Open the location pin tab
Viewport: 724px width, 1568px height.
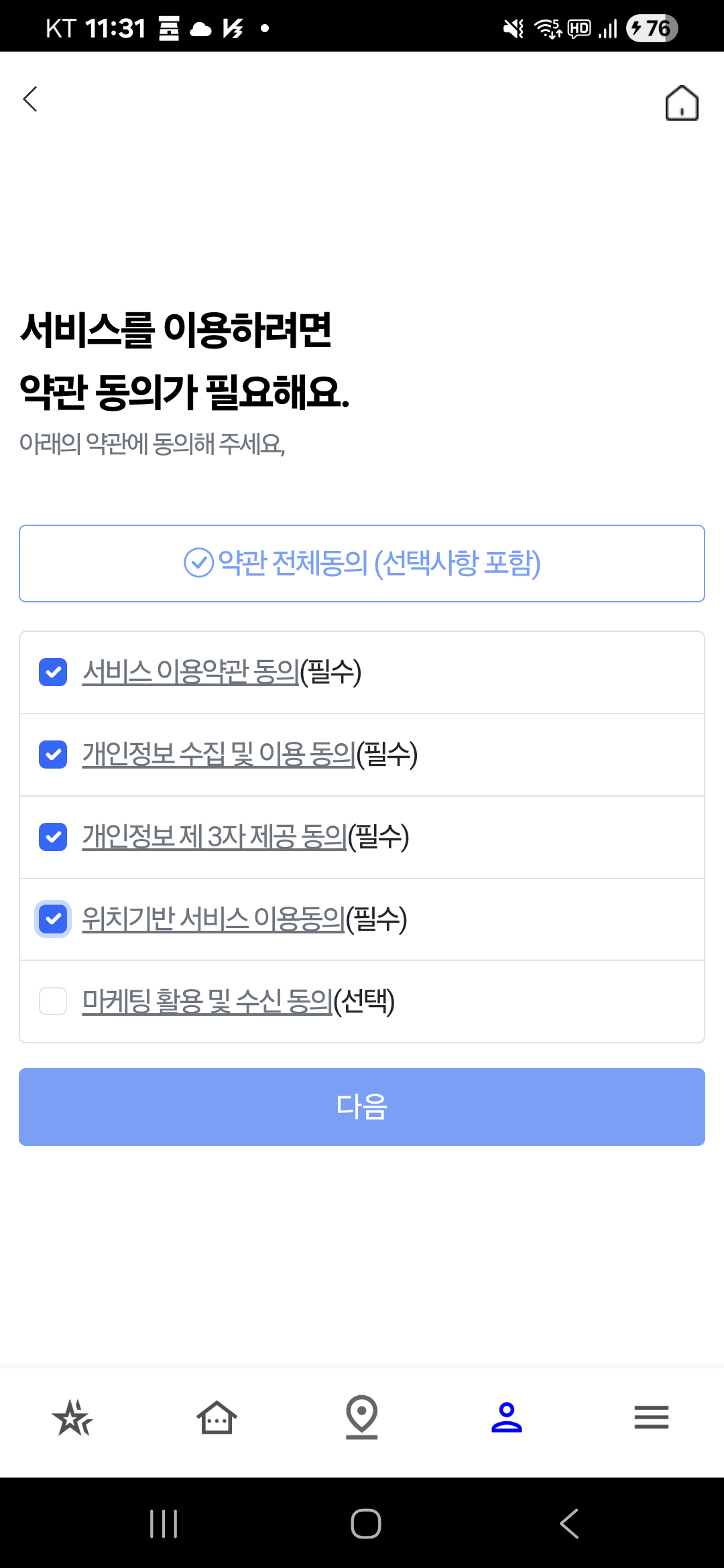point(362,1417)
